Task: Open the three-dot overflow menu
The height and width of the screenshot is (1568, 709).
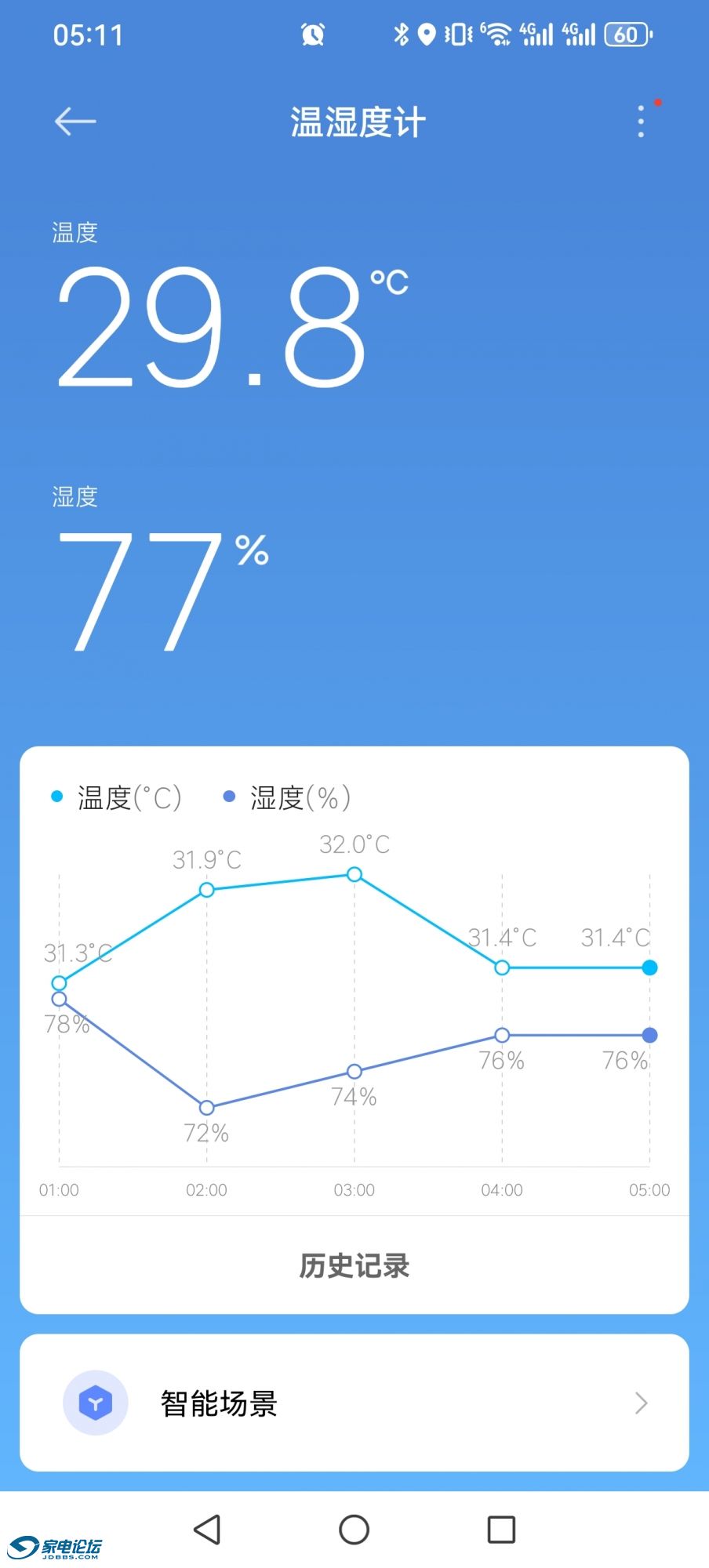Action: [642, 122]
